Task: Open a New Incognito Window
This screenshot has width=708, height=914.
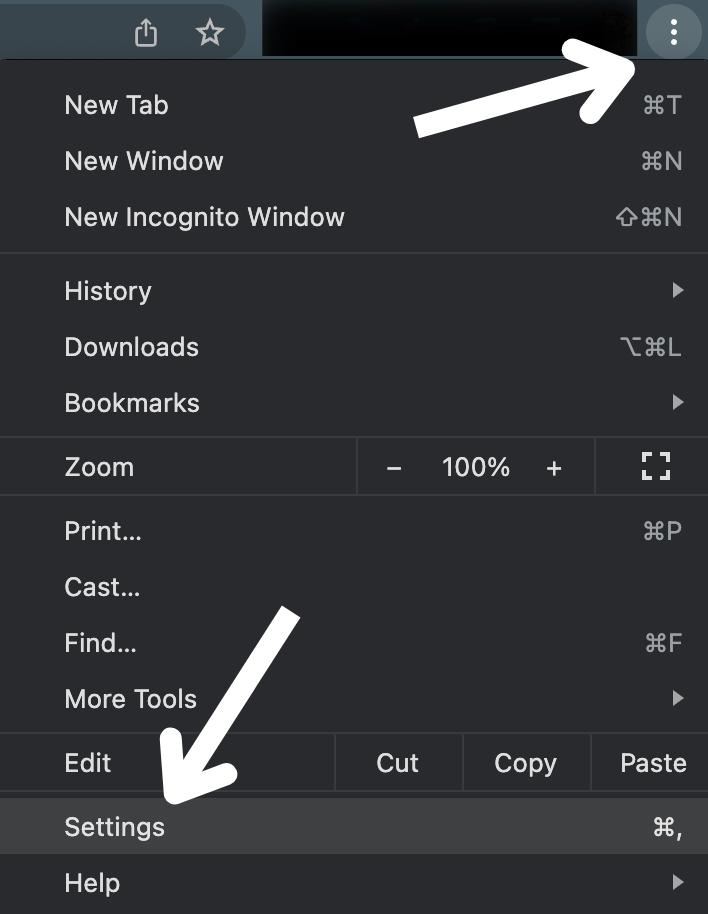Action: tap(204, 217)
